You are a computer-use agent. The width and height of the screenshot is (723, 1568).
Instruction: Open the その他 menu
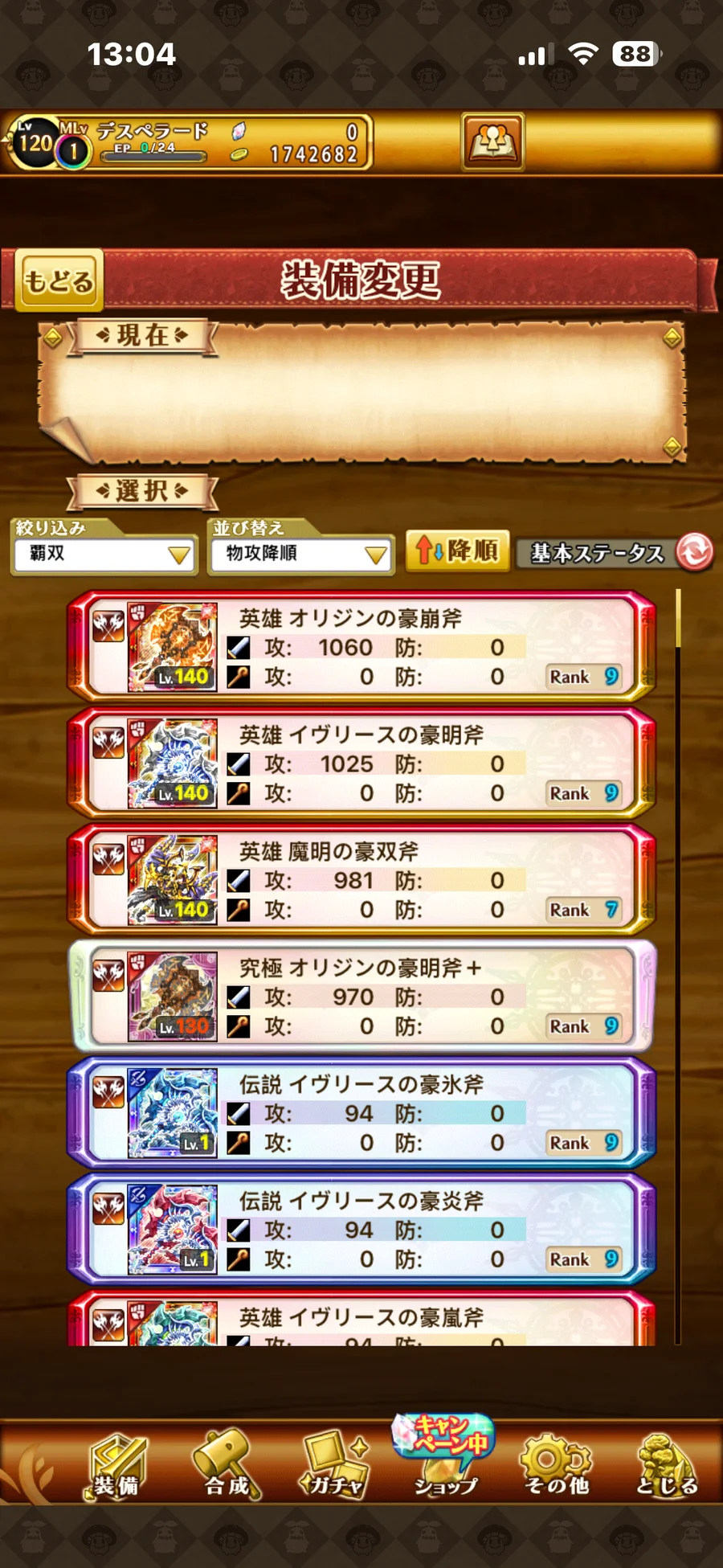coord(556,1467)
